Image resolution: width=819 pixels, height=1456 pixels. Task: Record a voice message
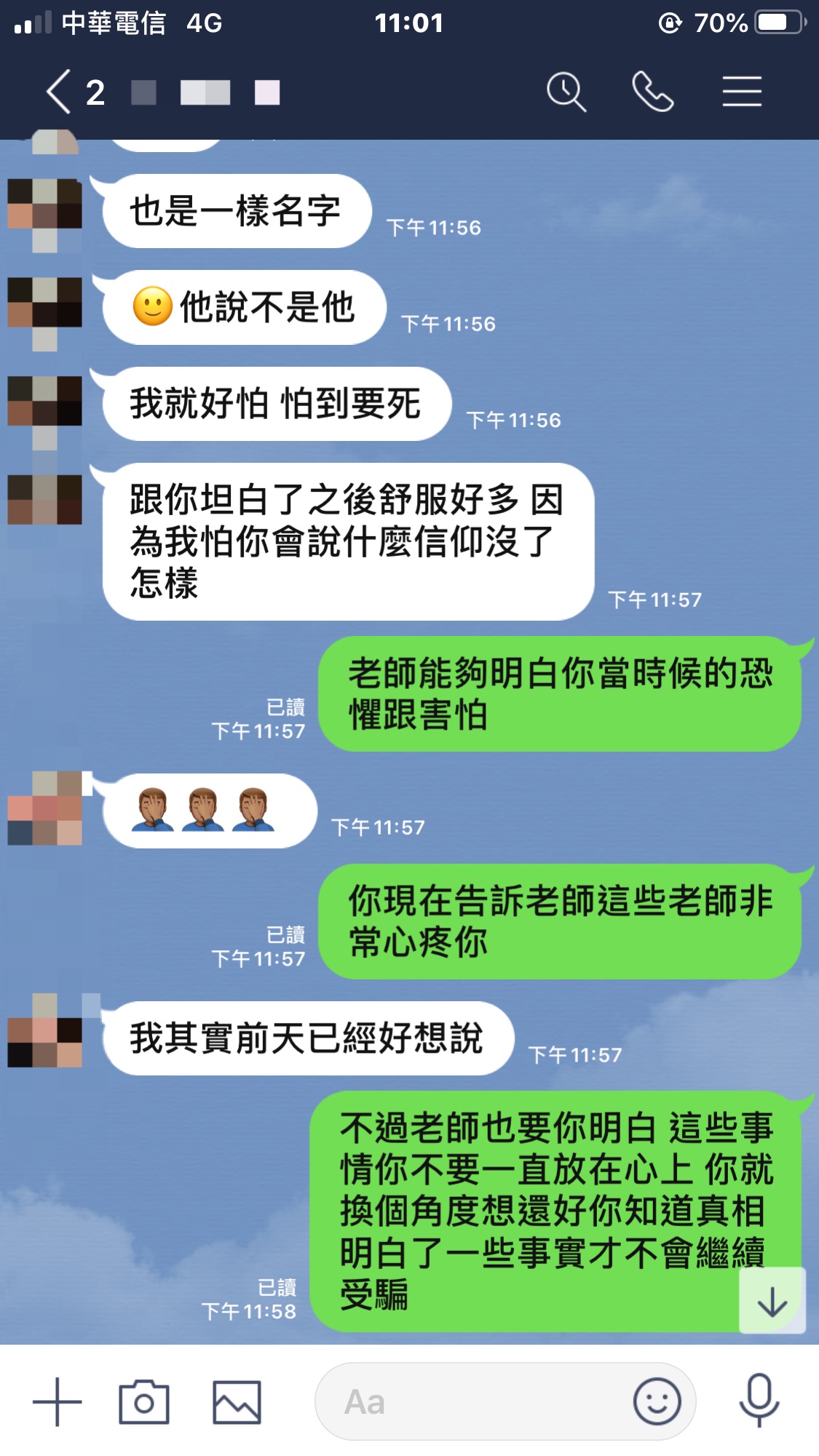[x=759, y=1400]
